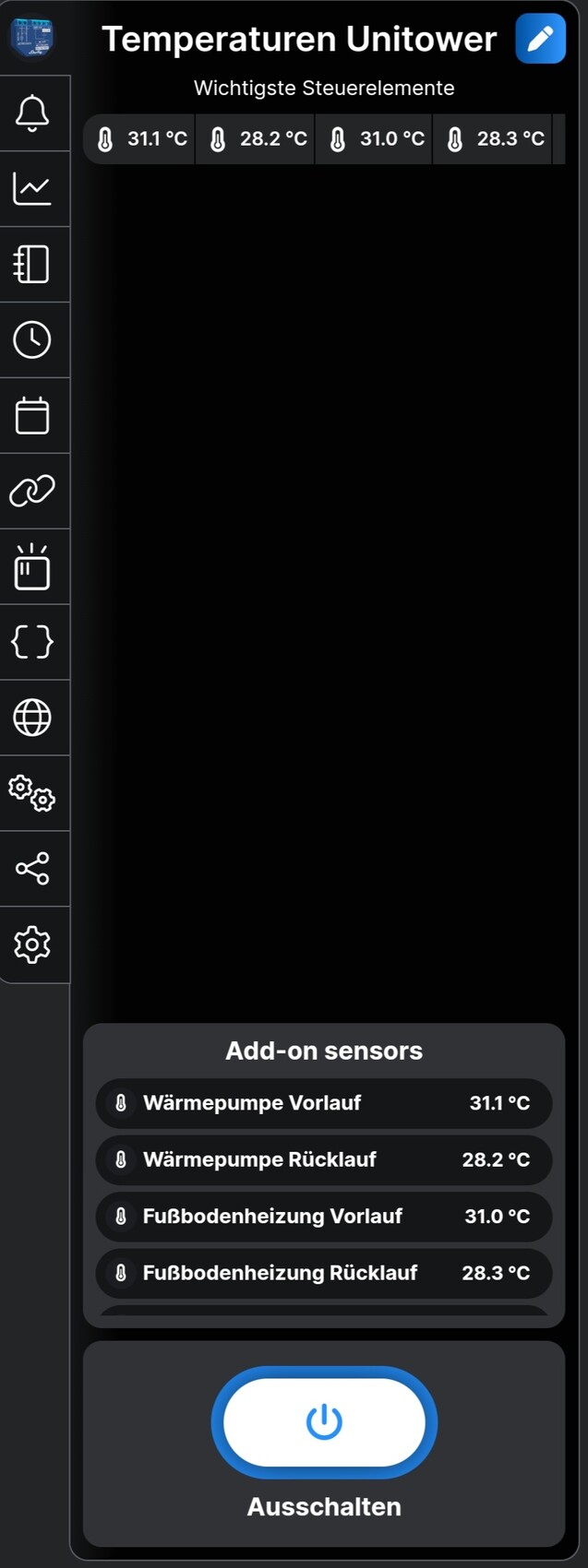Open the single gear settings icon

click(32, 944)
